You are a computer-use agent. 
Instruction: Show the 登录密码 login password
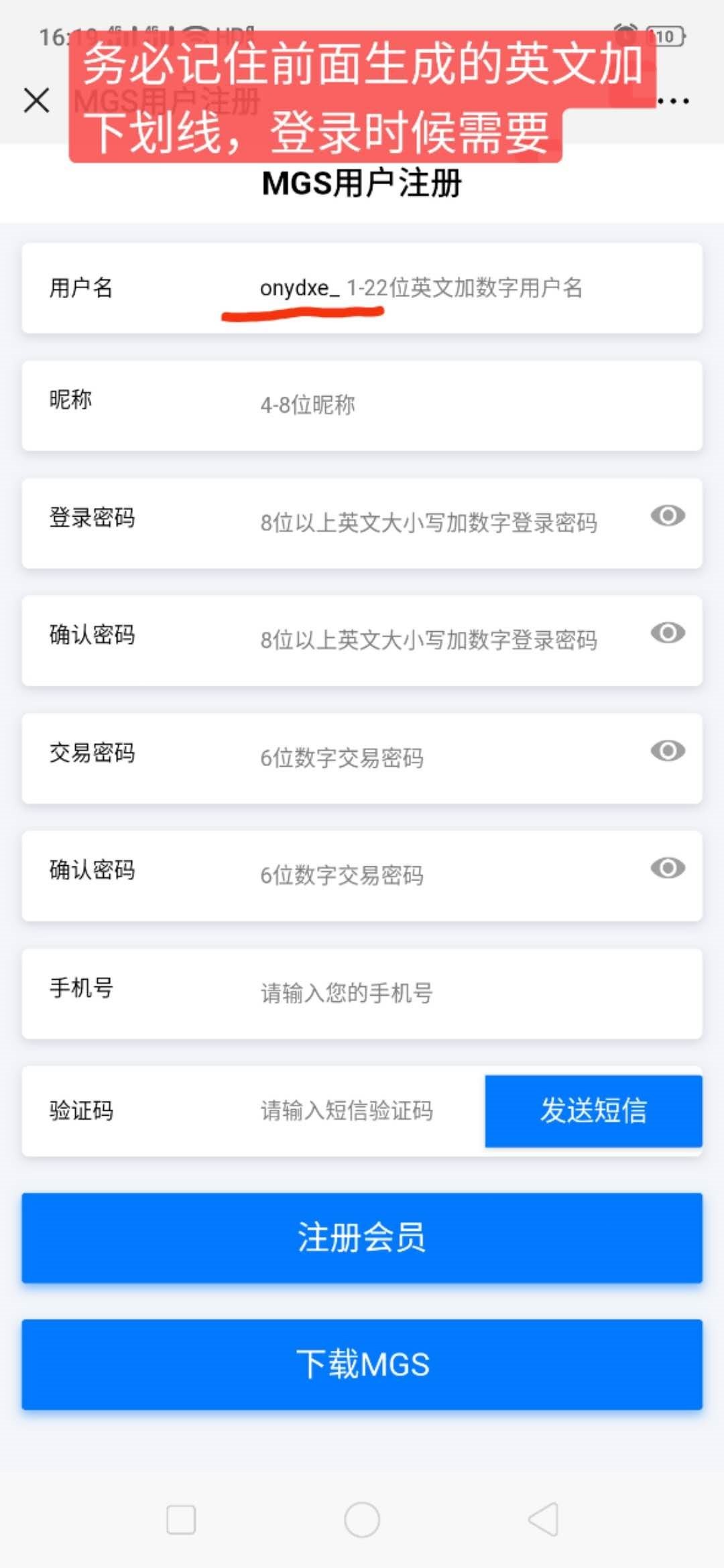pos(668,515)
